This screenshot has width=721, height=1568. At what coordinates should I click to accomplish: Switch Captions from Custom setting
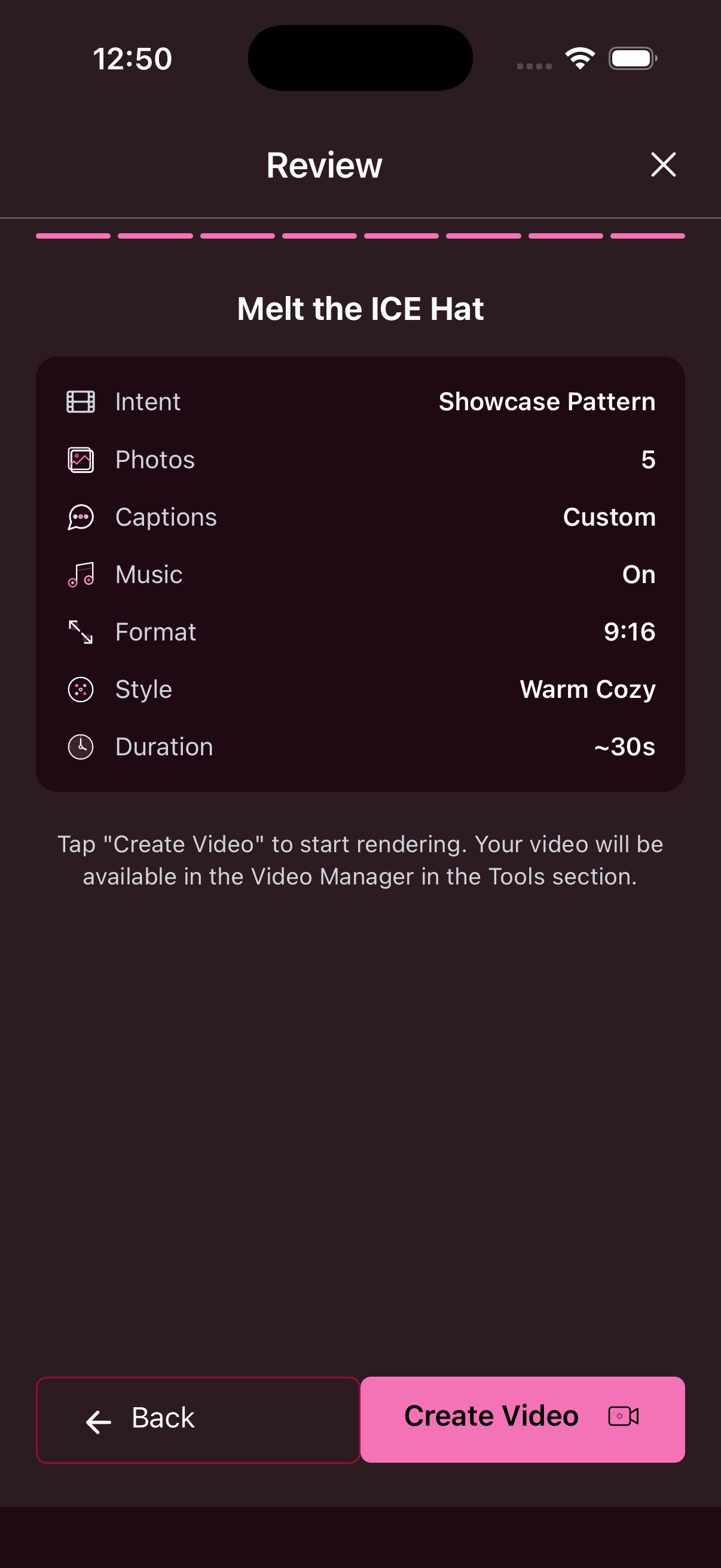[609, 517]
